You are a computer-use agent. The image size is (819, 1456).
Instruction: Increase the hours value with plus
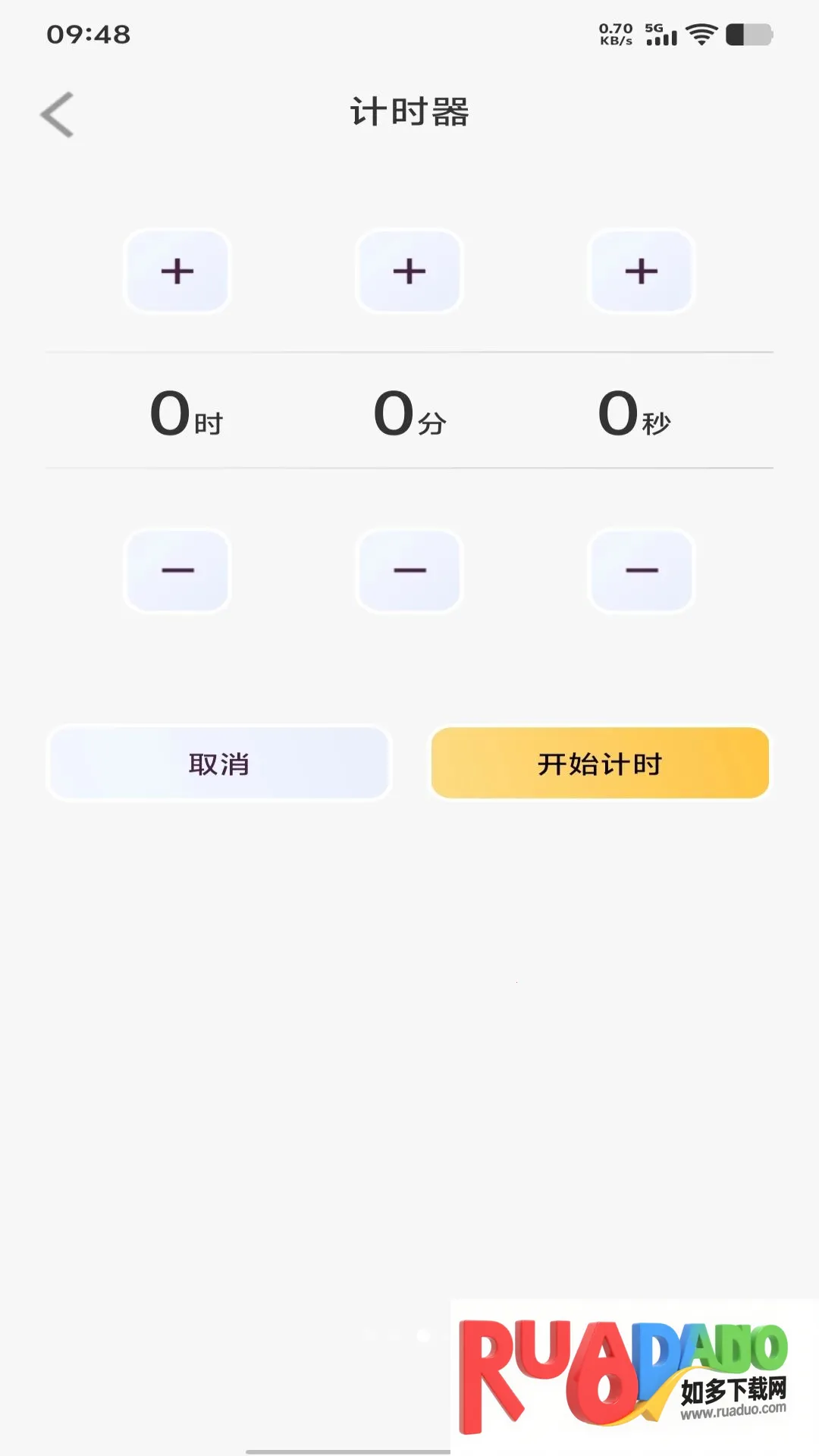pyautogui.click(x=177, y=271)
